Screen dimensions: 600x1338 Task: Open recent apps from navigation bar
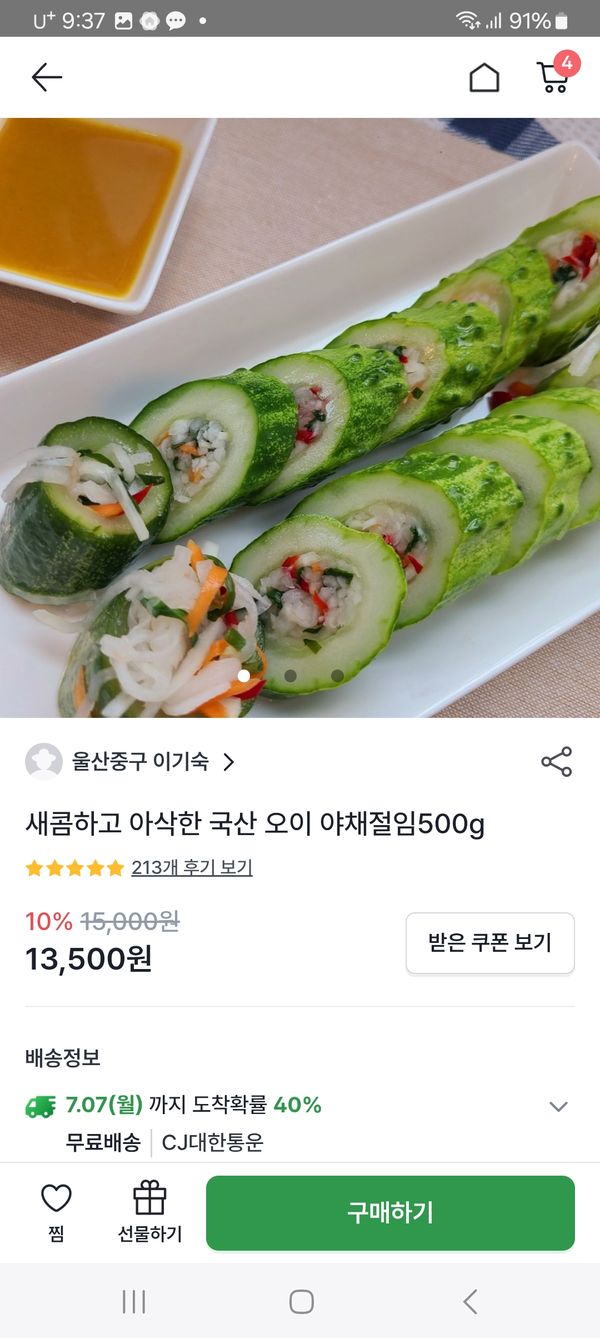(x=134, y=1301)
